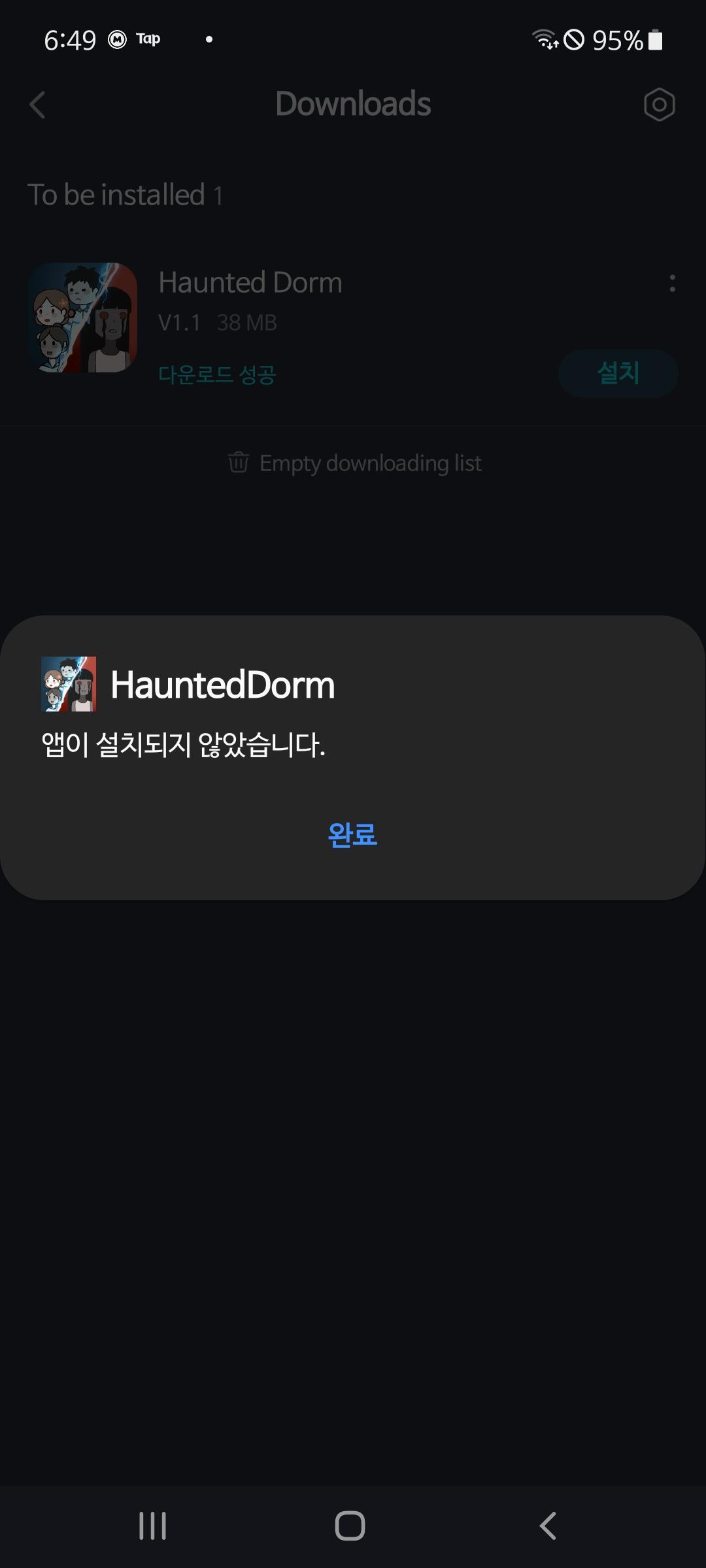Tap the system home button
The height and width of the screenshot is (1568, 706).
click(x=350, y=1526)
